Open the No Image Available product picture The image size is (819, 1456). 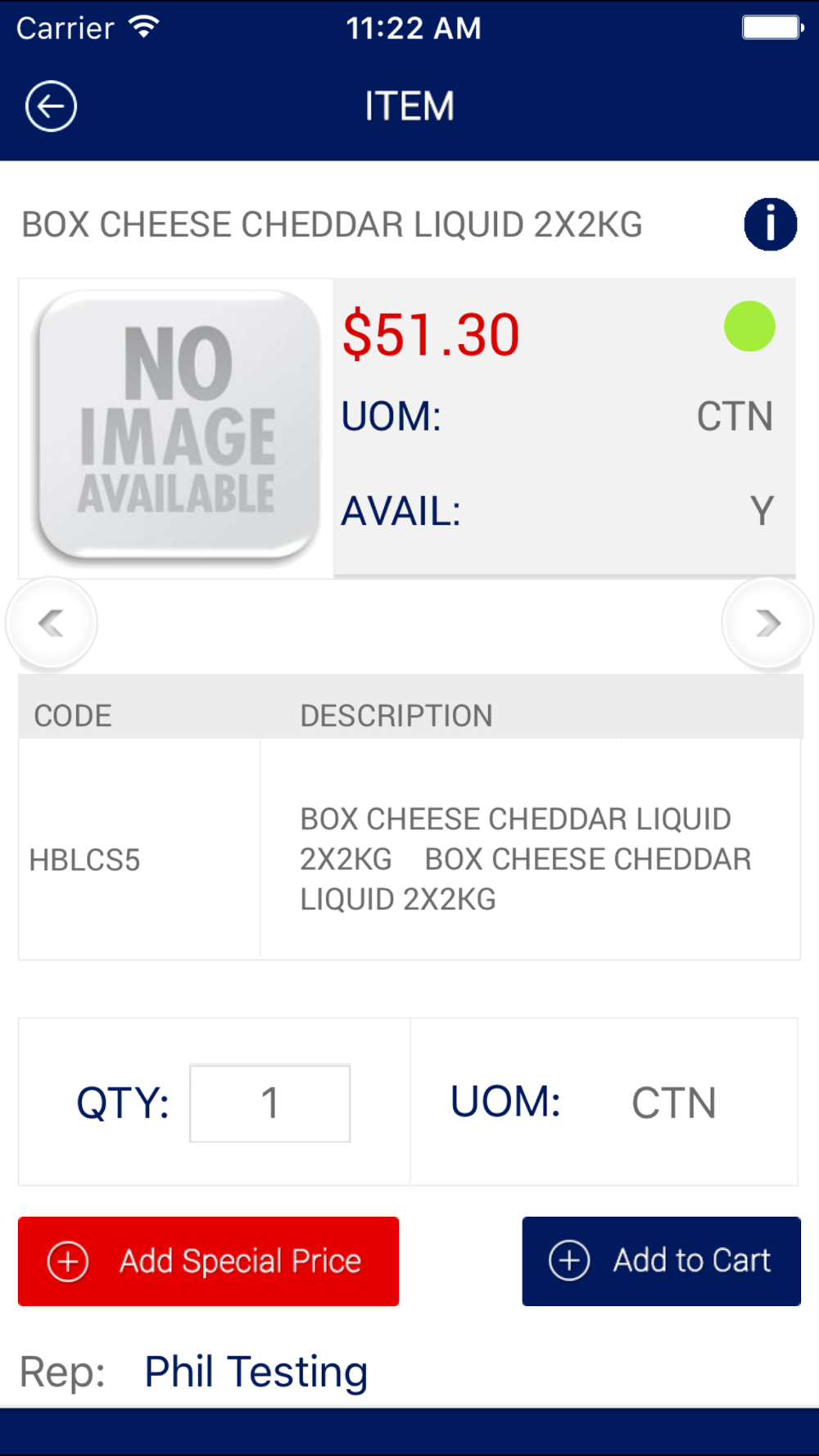tap(176, 428)
